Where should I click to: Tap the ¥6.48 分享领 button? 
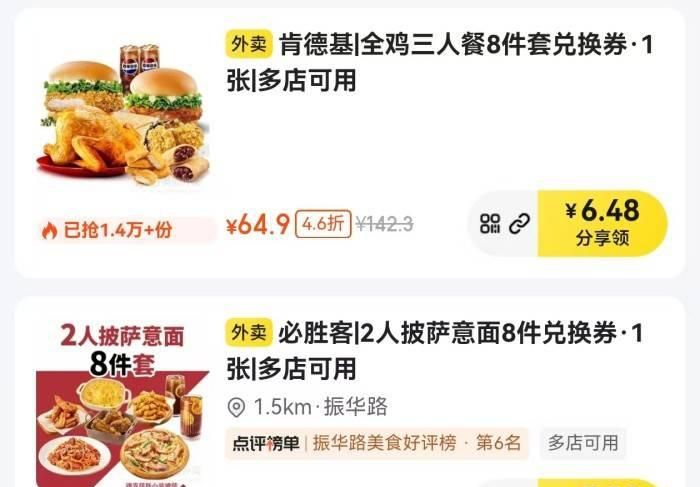tap(602, 223)
